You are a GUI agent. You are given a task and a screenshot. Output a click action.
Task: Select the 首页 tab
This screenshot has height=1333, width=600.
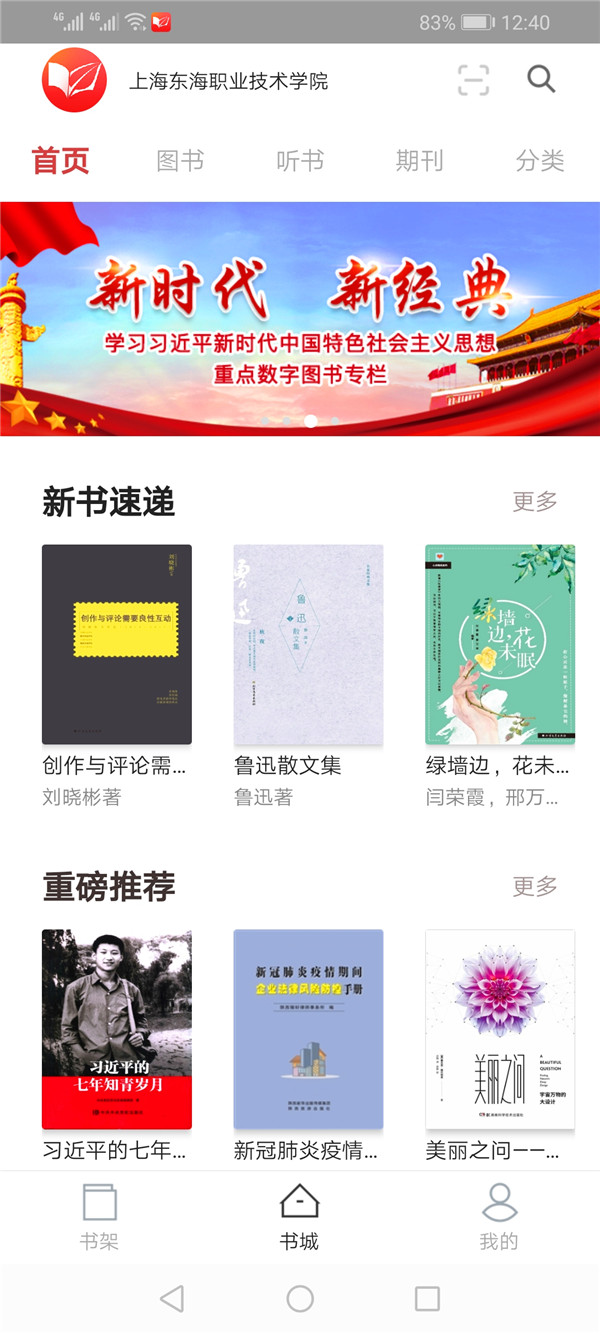point(60,161)
